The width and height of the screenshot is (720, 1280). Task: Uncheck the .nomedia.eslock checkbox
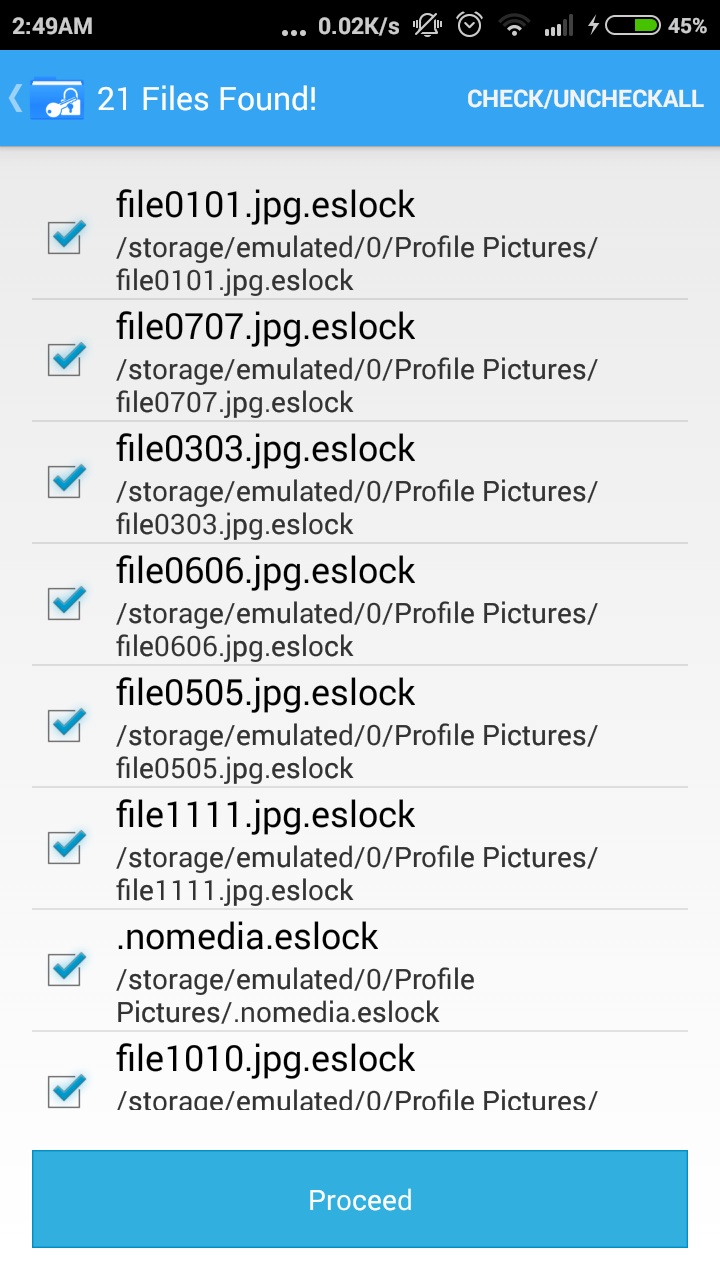click(66, 969)
